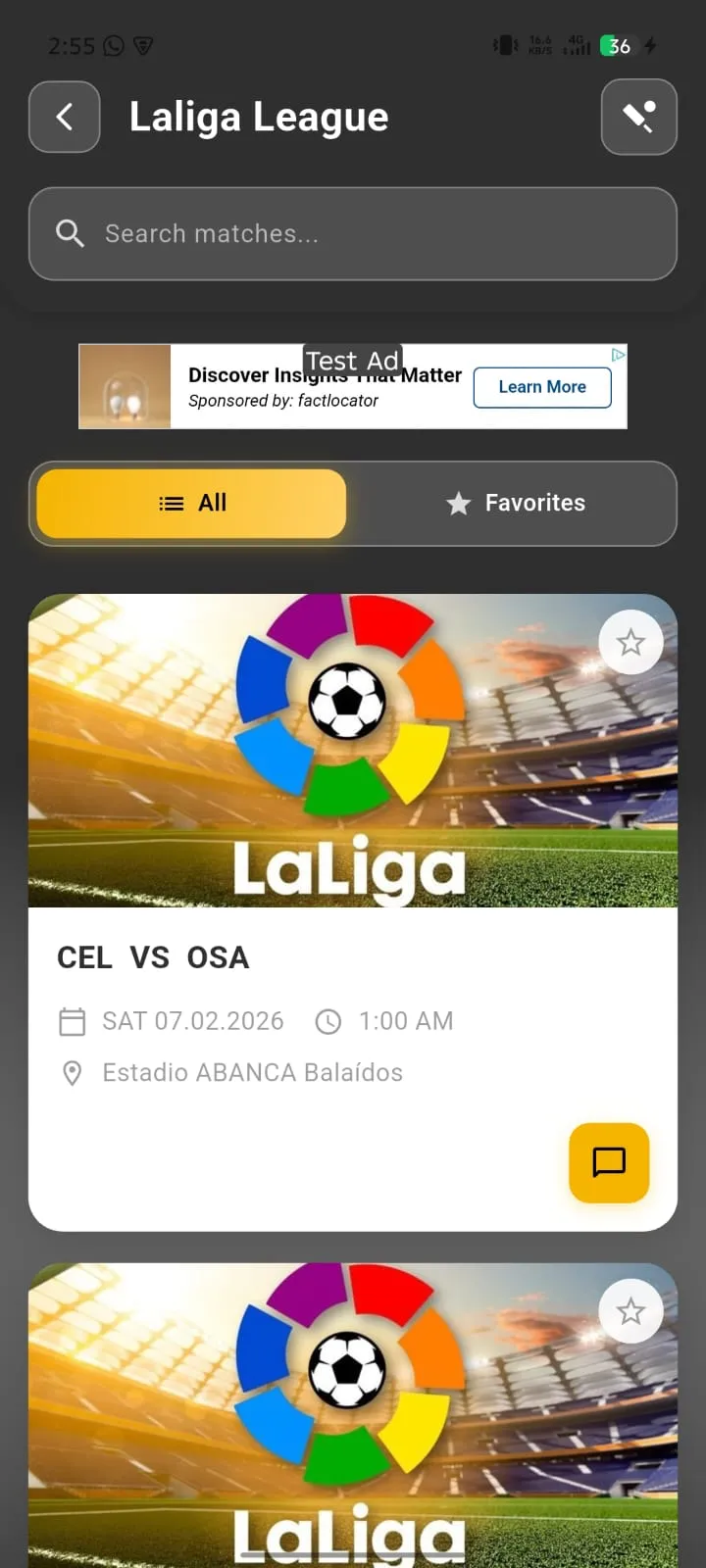Toggle the star on the second match card

pos(630,1311)
